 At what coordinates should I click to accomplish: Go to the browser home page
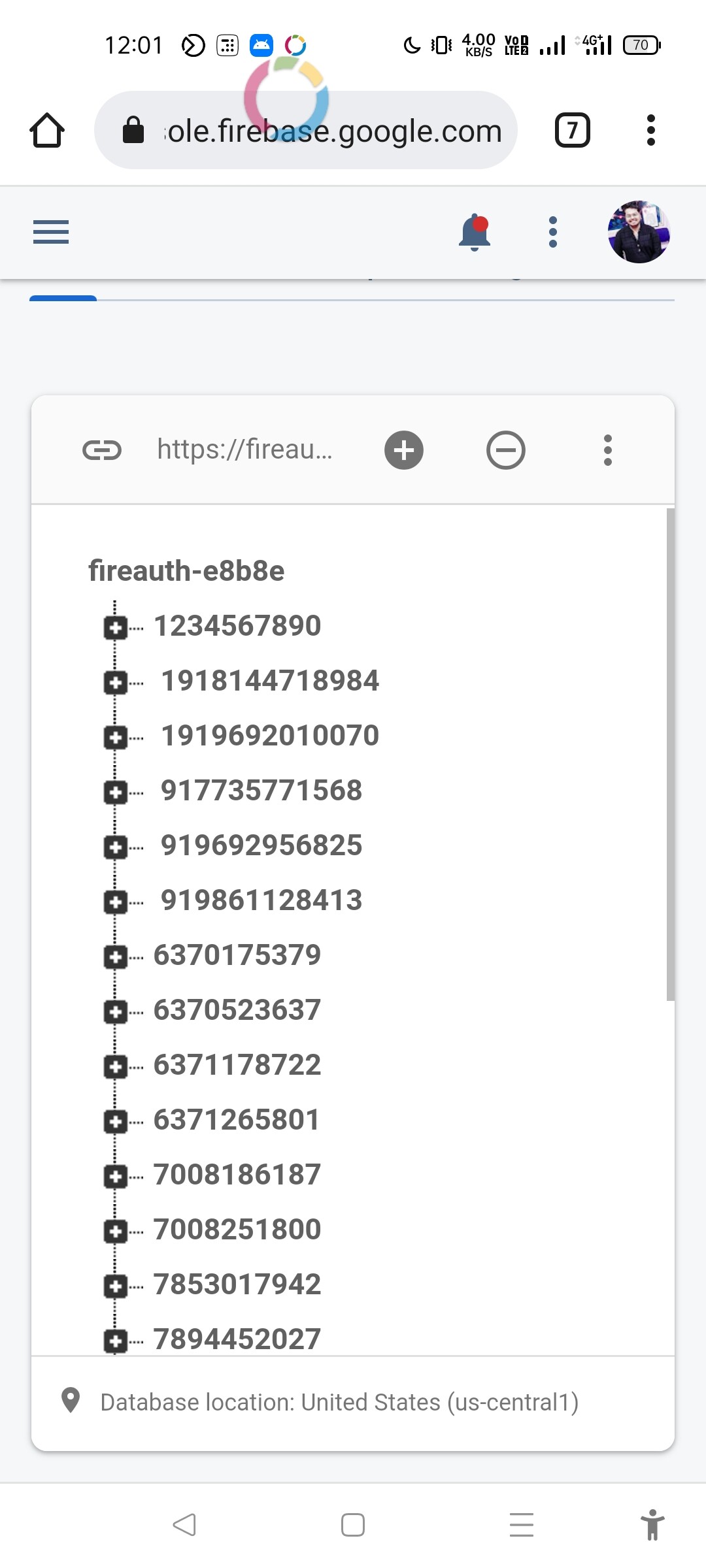(47, 130)
